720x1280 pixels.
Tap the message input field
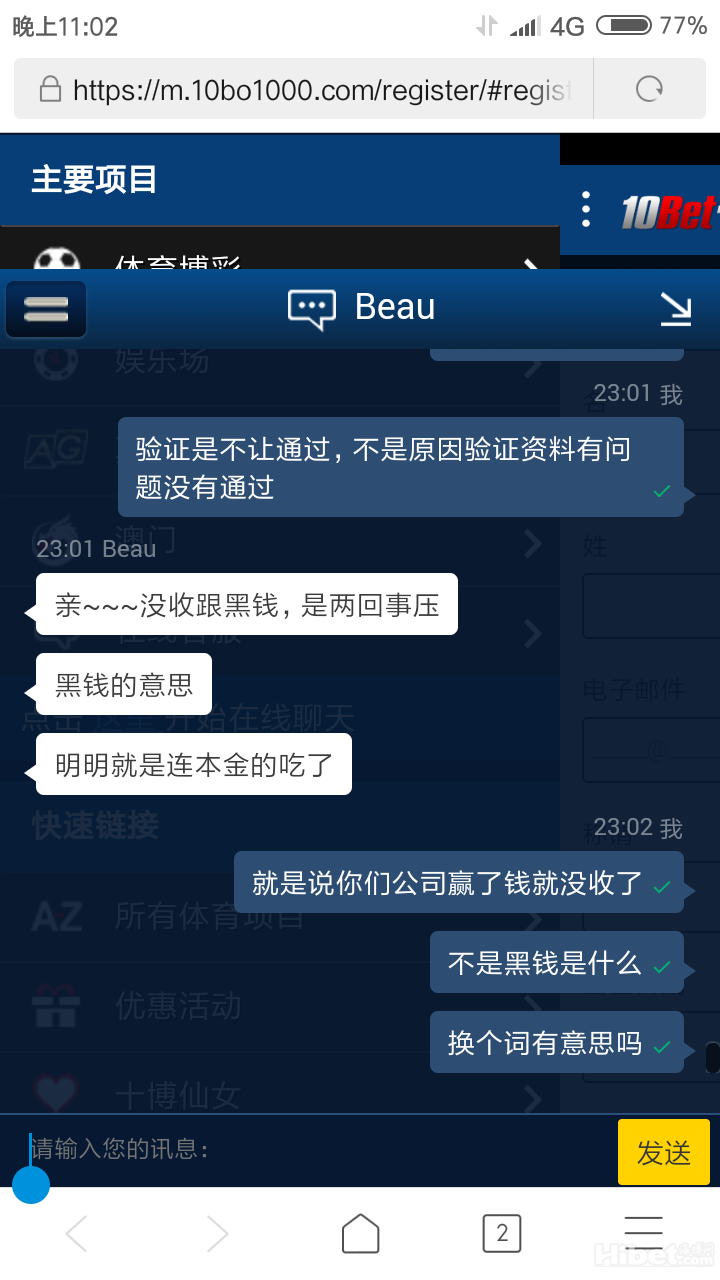(320, 1150)
